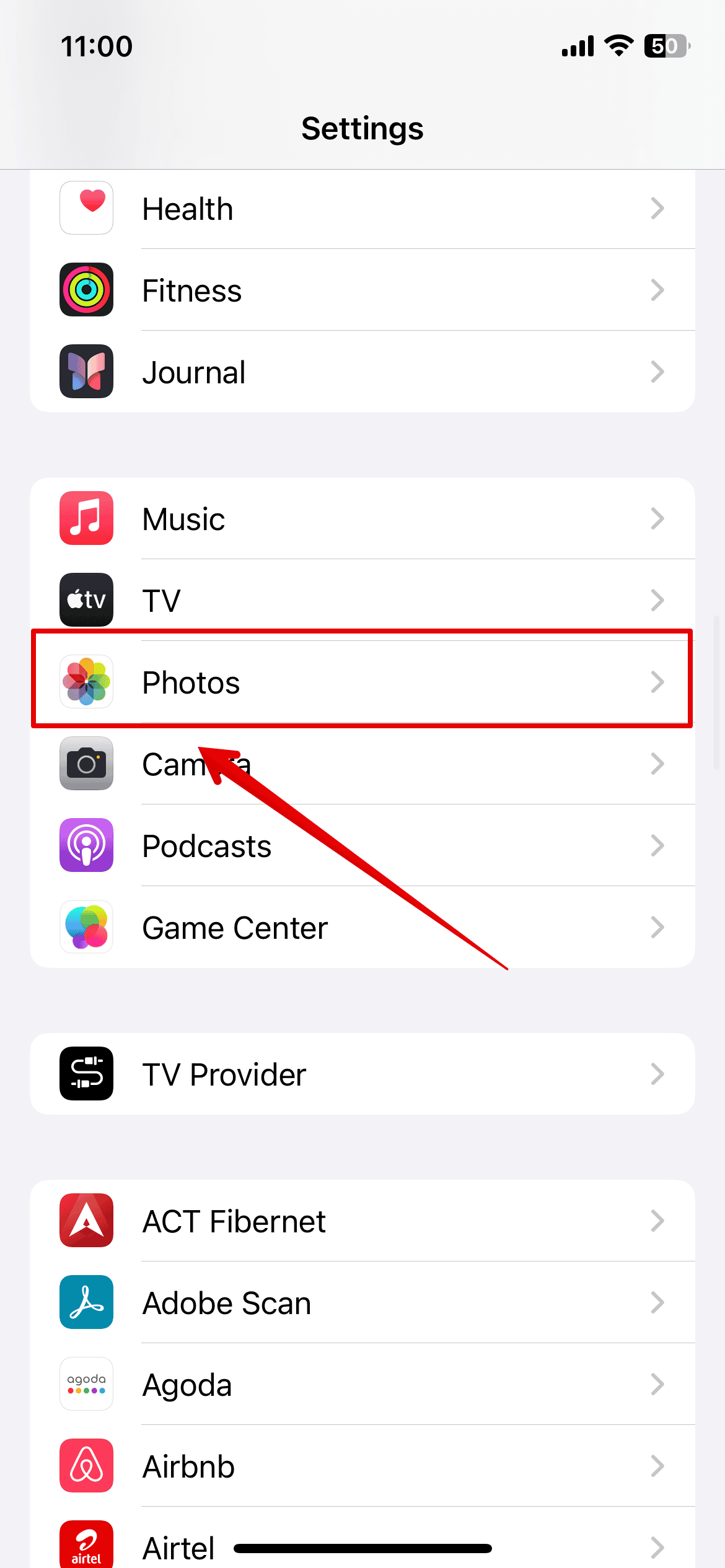Go to Podcasts settings
Viewport: 725px width, 1568px height.
tap(362, 845)
